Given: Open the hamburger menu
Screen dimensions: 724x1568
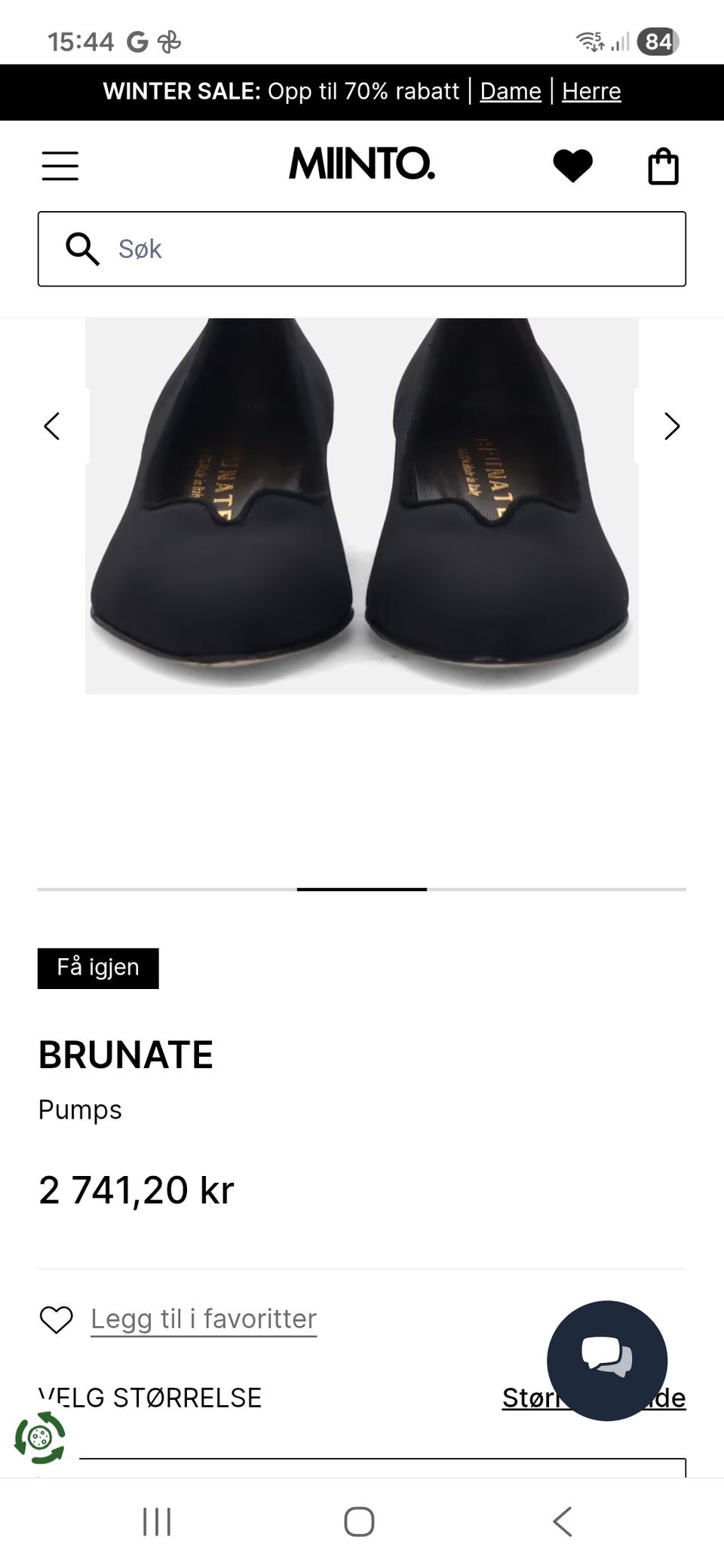Looking at the screenshot, I should pos(60,166).
